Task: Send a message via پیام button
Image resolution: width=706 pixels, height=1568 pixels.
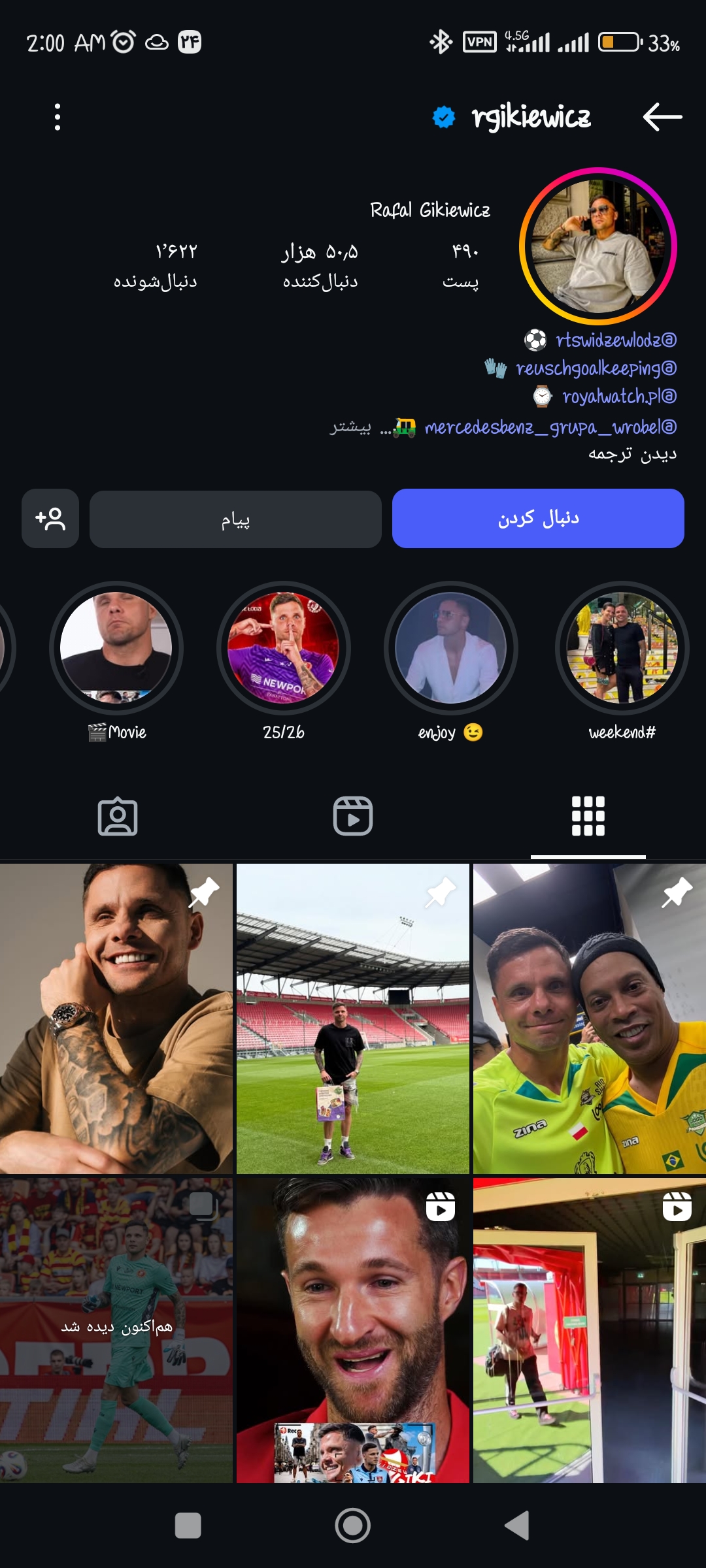Action: coord(235,519)
